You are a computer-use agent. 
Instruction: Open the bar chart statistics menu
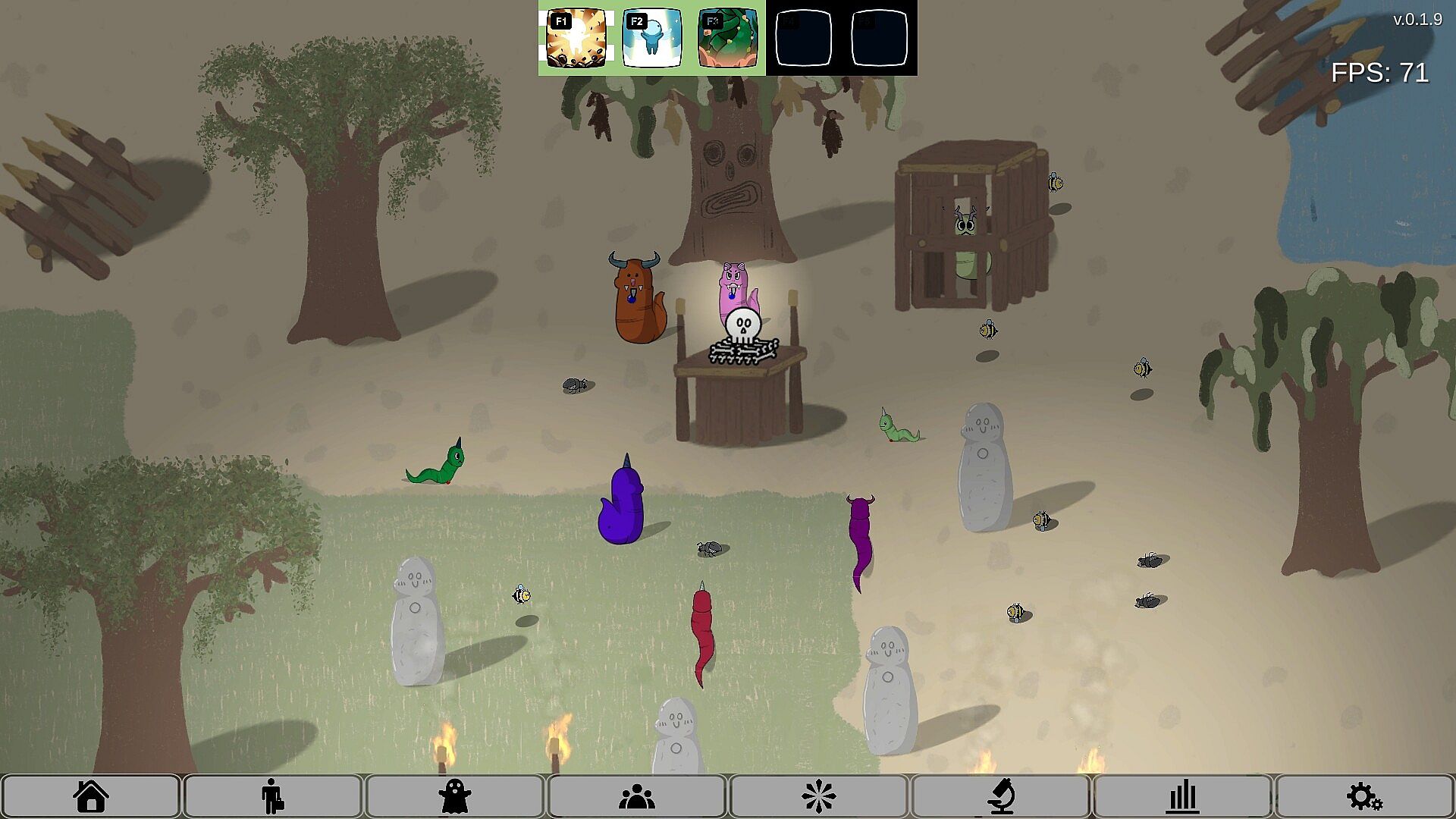[x=1182, y=796]
